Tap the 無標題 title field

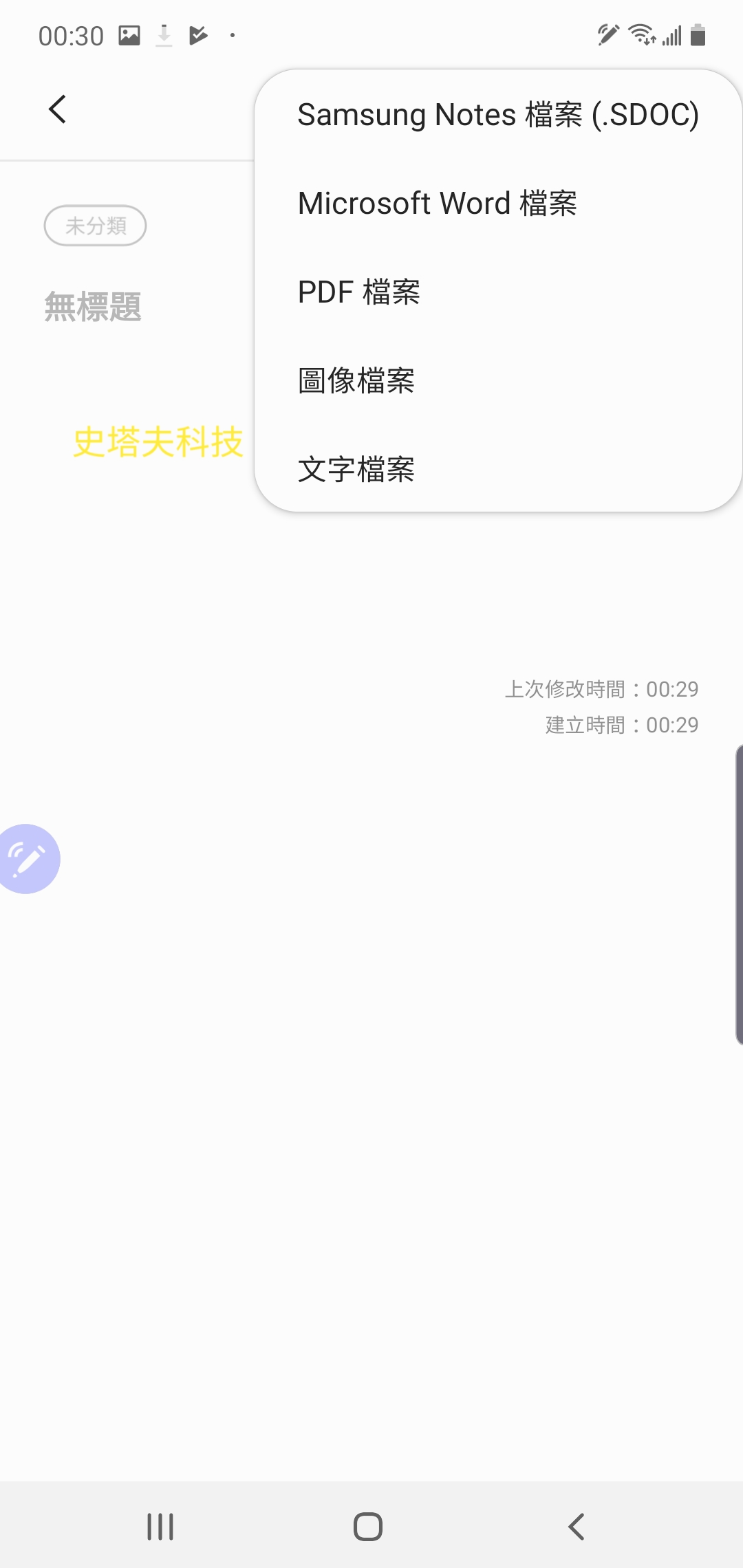click(93, 307)
